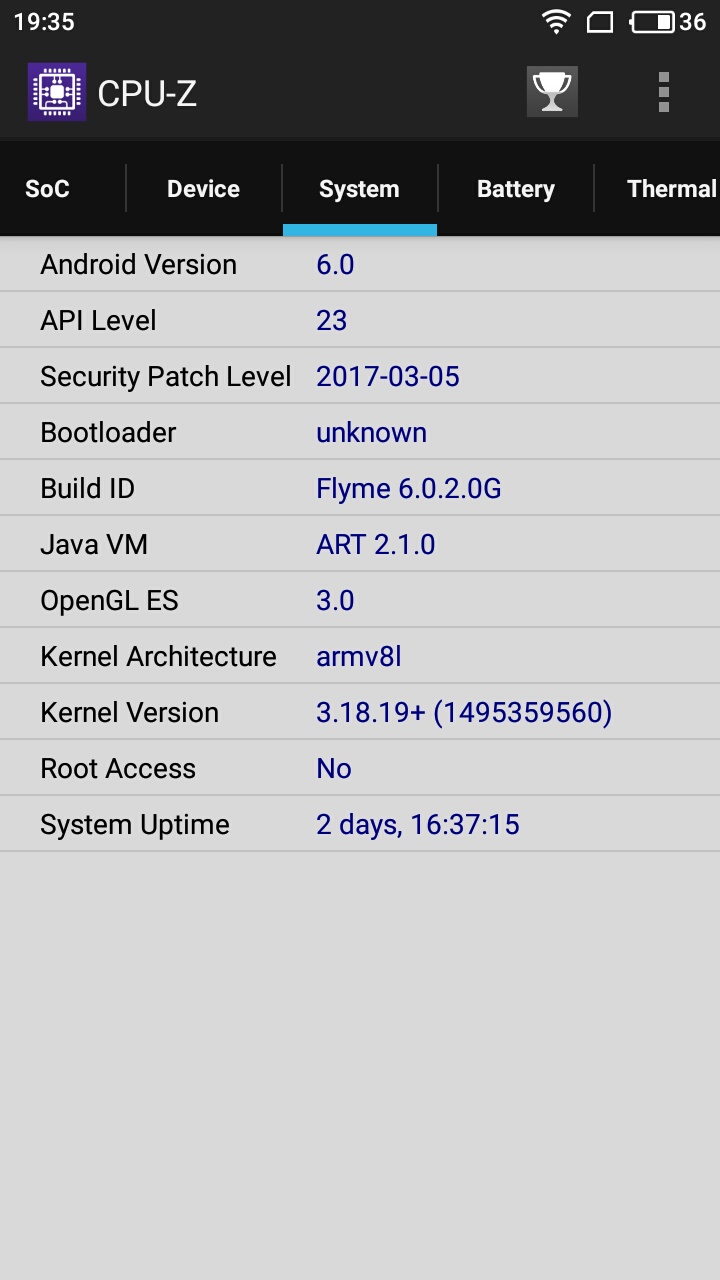Open the three-dot overflow menu
This screenshot has width=720, height=1280.
[663, 92]
